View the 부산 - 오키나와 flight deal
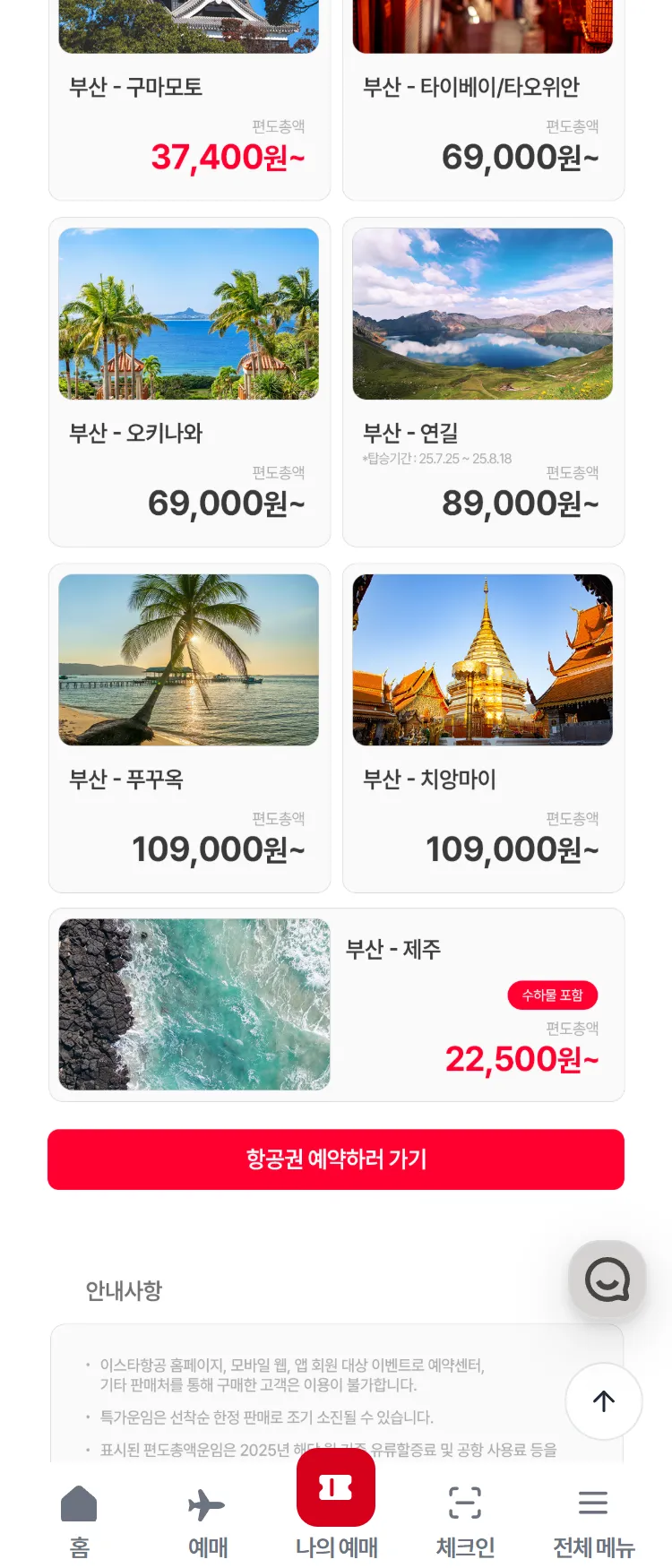 coord(189,382)
